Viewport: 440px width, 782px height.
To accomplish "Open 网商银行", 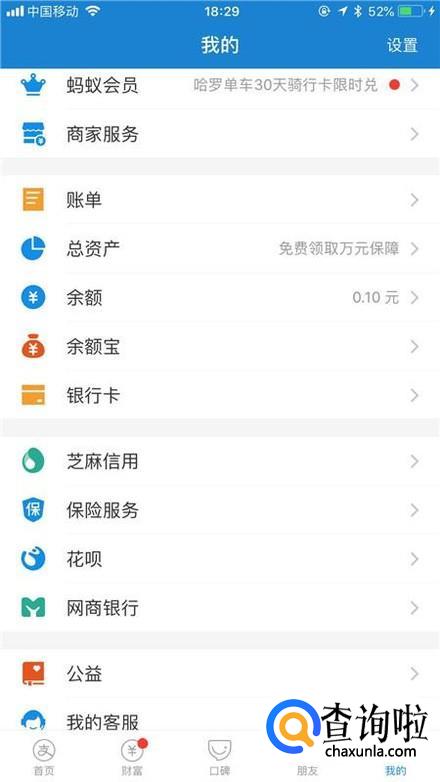I will [220, 607].
